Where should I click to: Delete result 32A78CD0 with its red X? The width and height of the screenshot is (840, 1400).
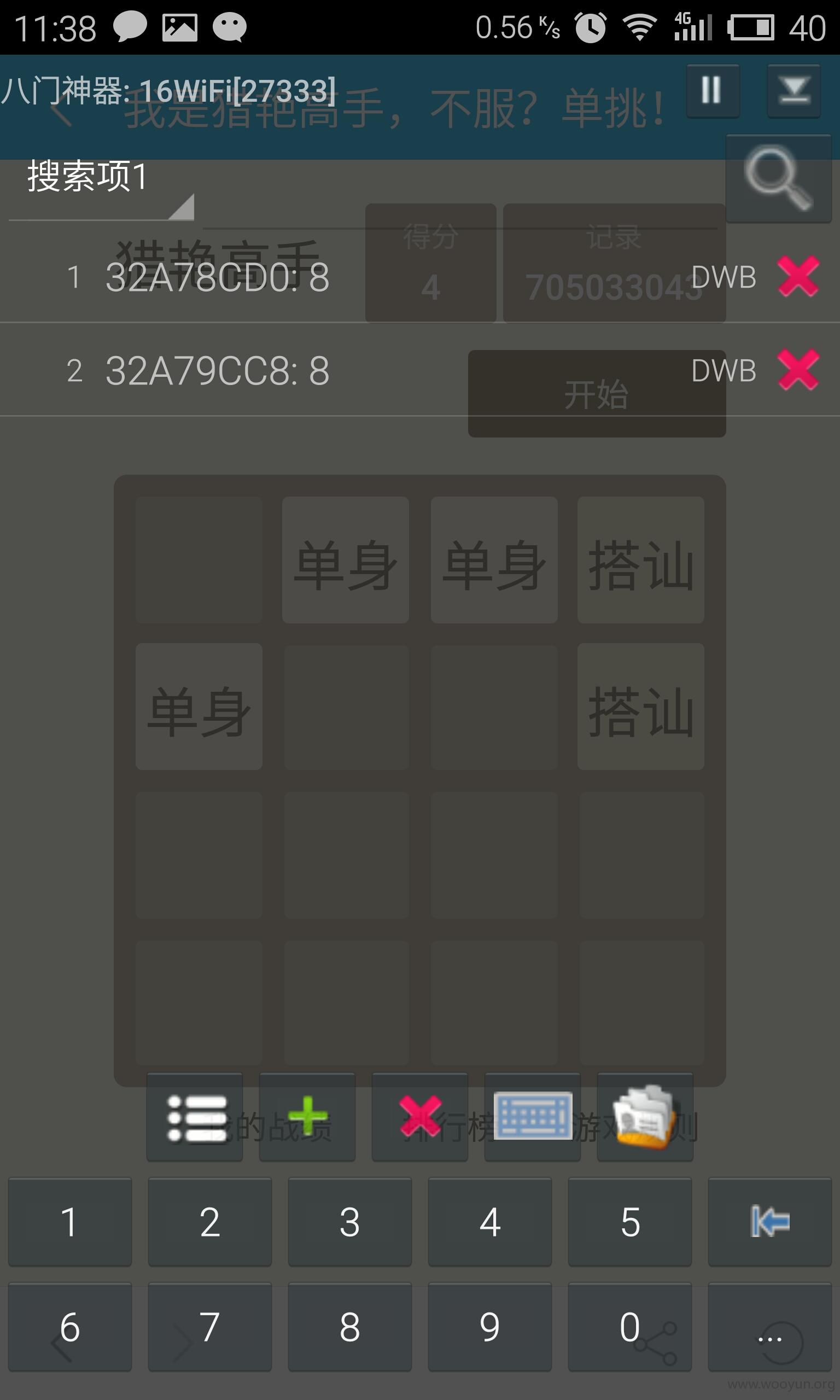797,276
